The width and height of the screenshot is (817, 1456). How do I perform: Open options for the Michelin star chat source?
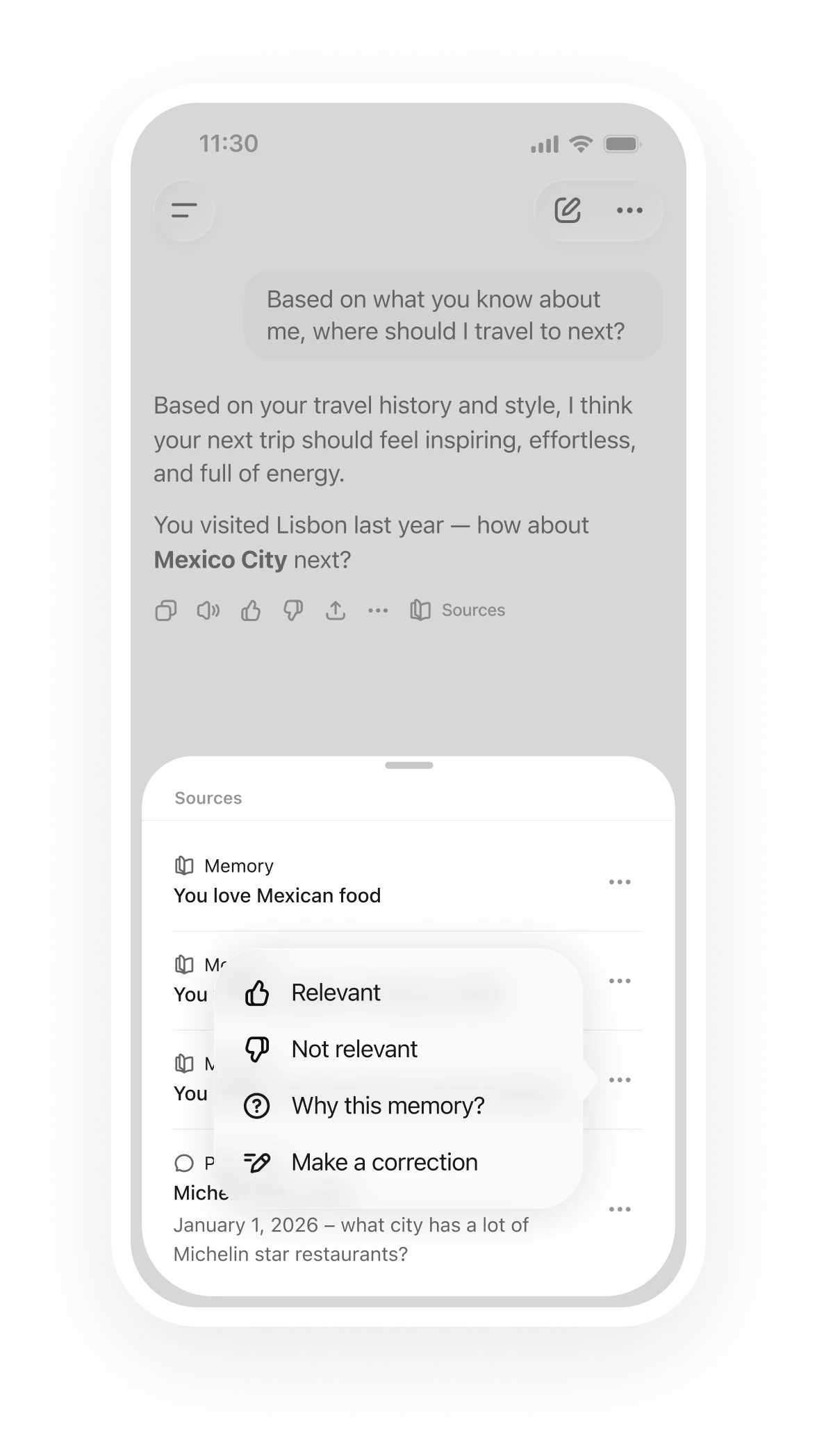(620, 1209)
